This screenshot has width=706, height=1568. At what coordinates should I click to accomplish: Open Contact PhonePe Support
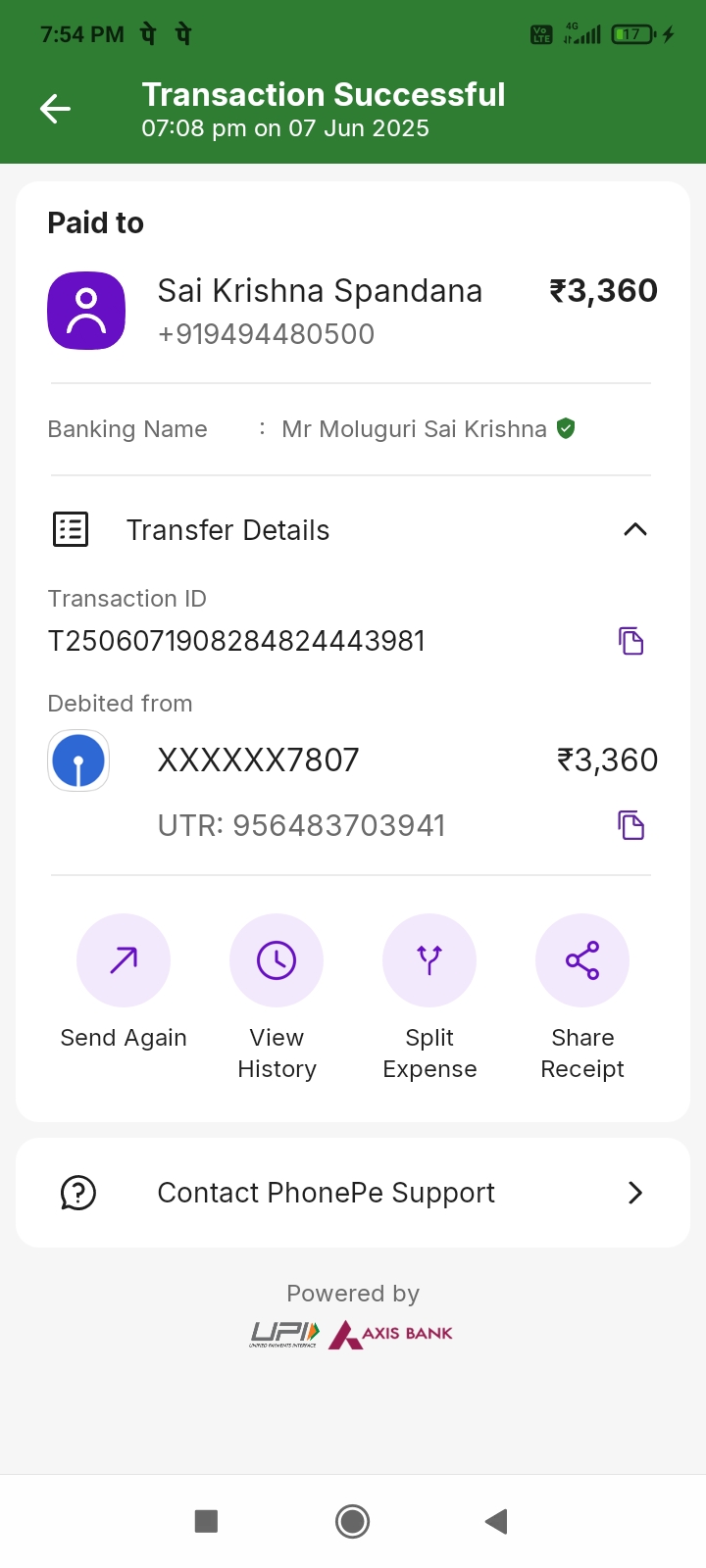click(353, 1193)
